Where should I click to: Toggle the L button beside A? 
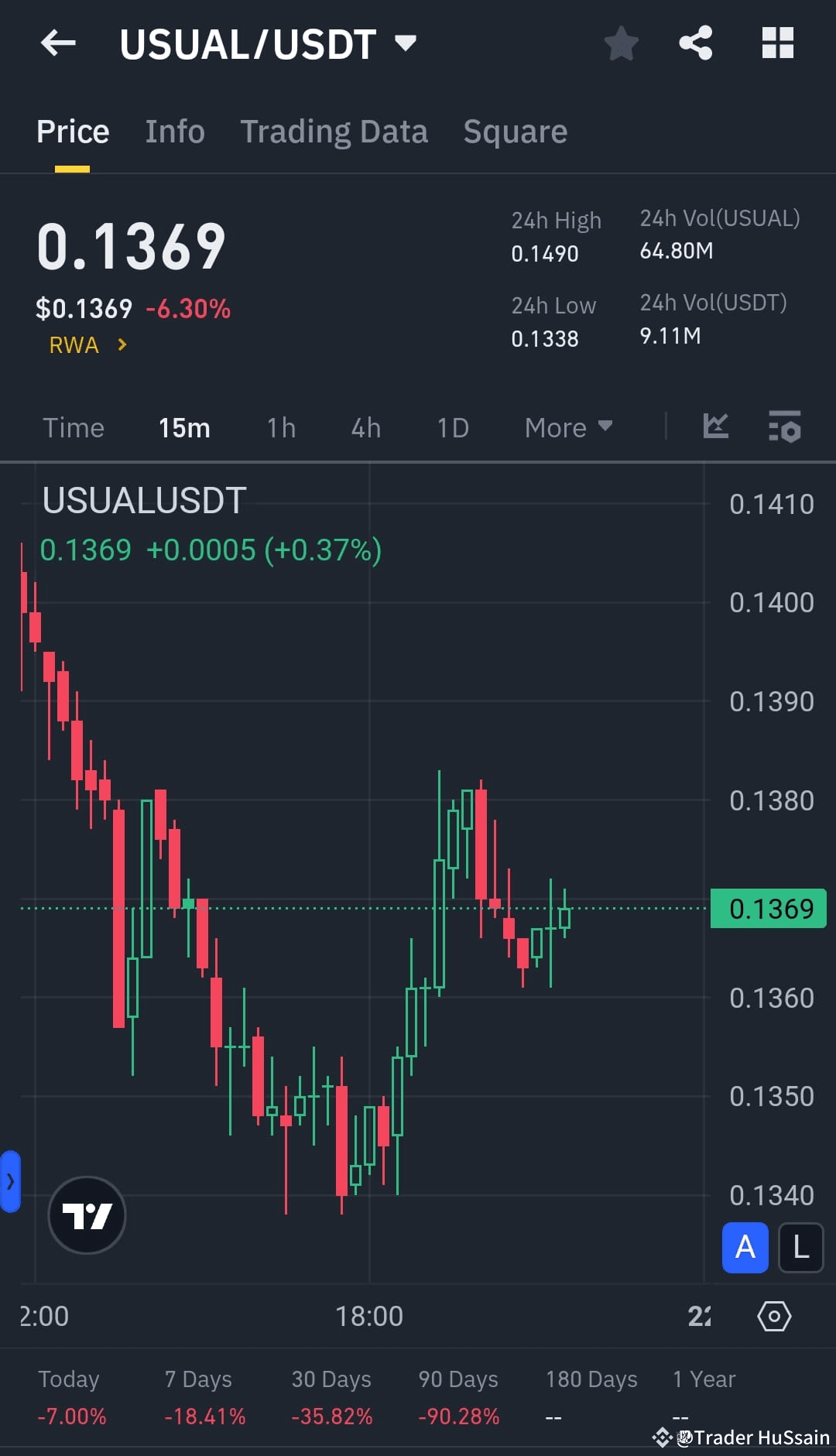click(800, 1248)
